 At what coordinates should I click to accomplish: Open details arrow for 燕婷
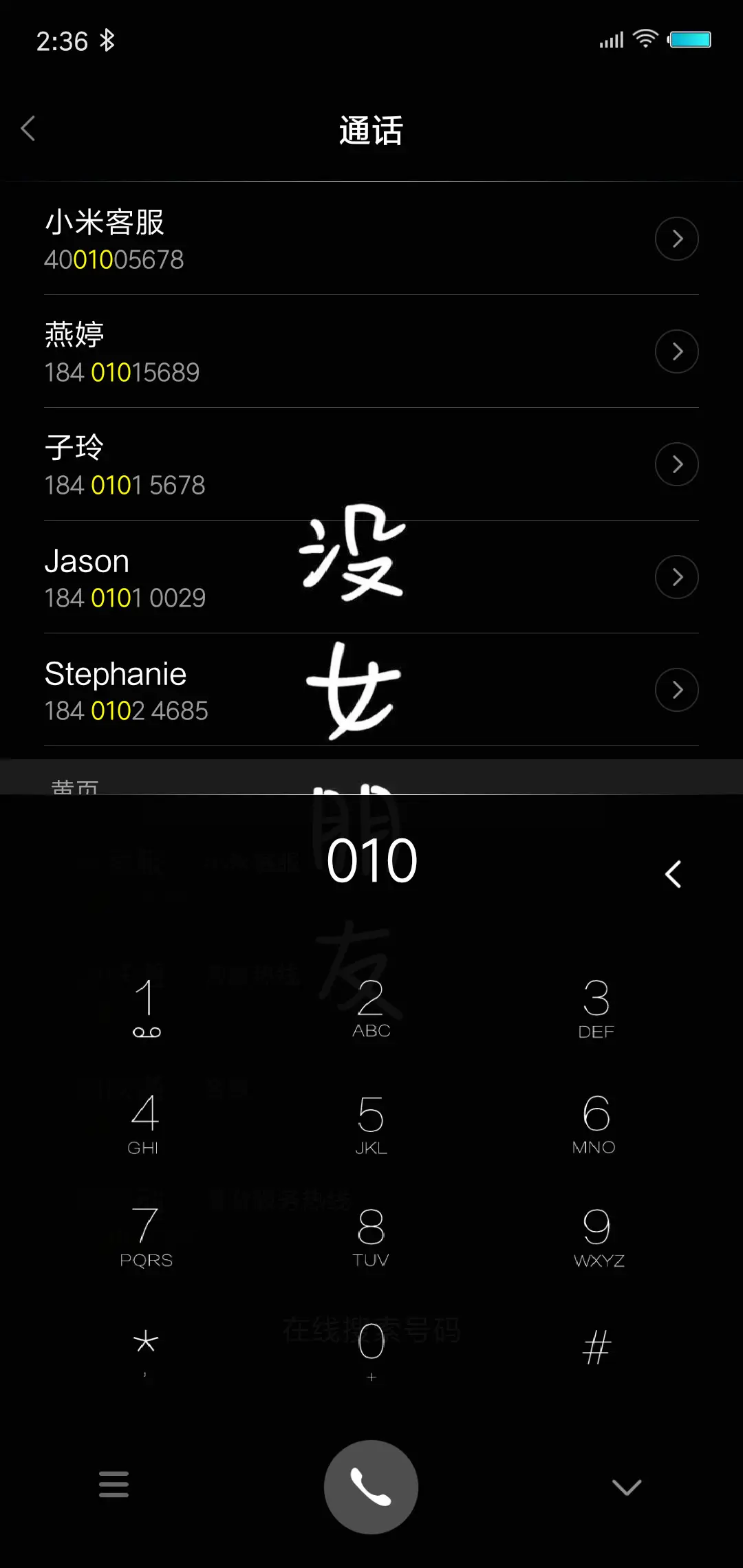click(676, 351)
